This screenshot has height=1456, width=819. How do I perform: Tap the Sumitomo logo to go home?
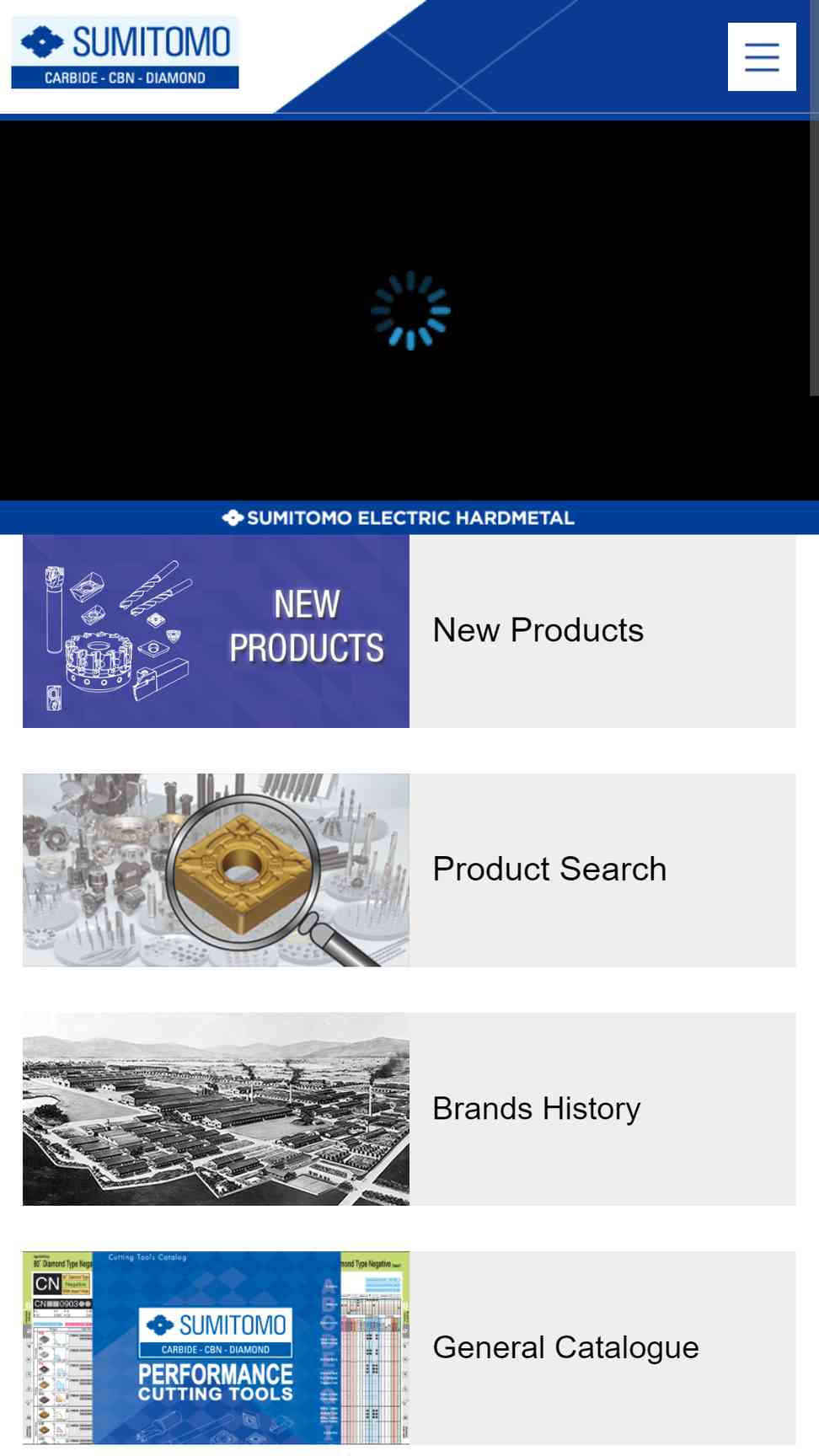pos(125,52)
